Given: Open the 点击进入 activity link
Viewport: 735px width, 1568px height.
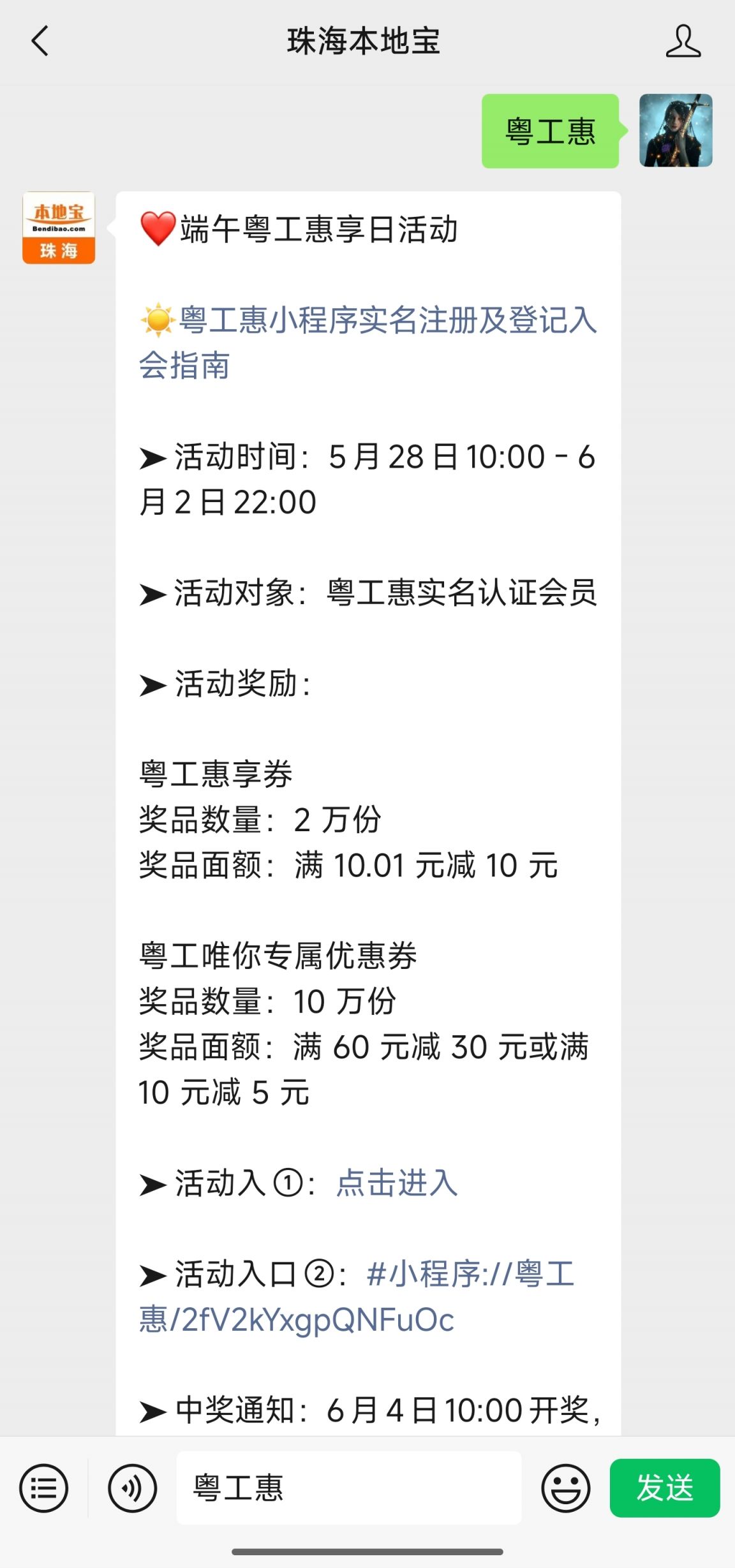Looking at the screenshot, I should click(397, 1183).
